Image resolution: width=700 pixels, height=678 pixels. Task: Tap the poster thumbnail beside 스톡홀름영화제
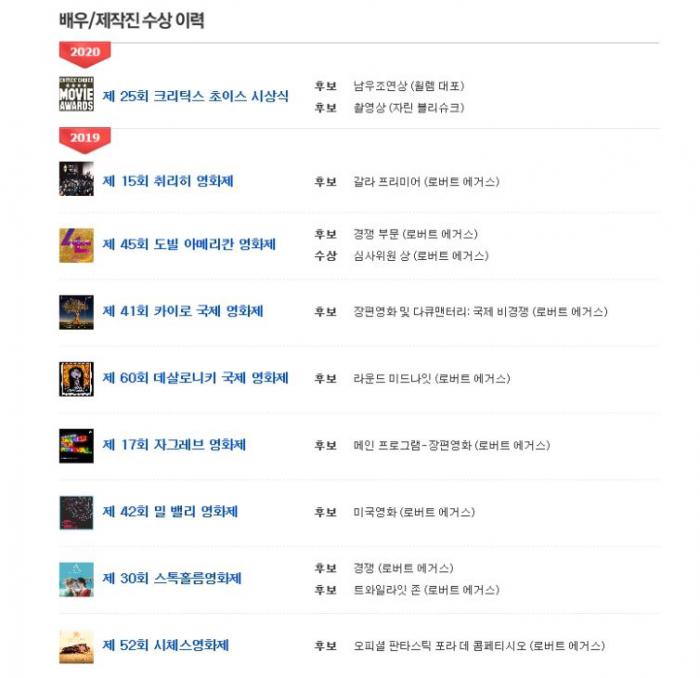[x=76, y=579]
